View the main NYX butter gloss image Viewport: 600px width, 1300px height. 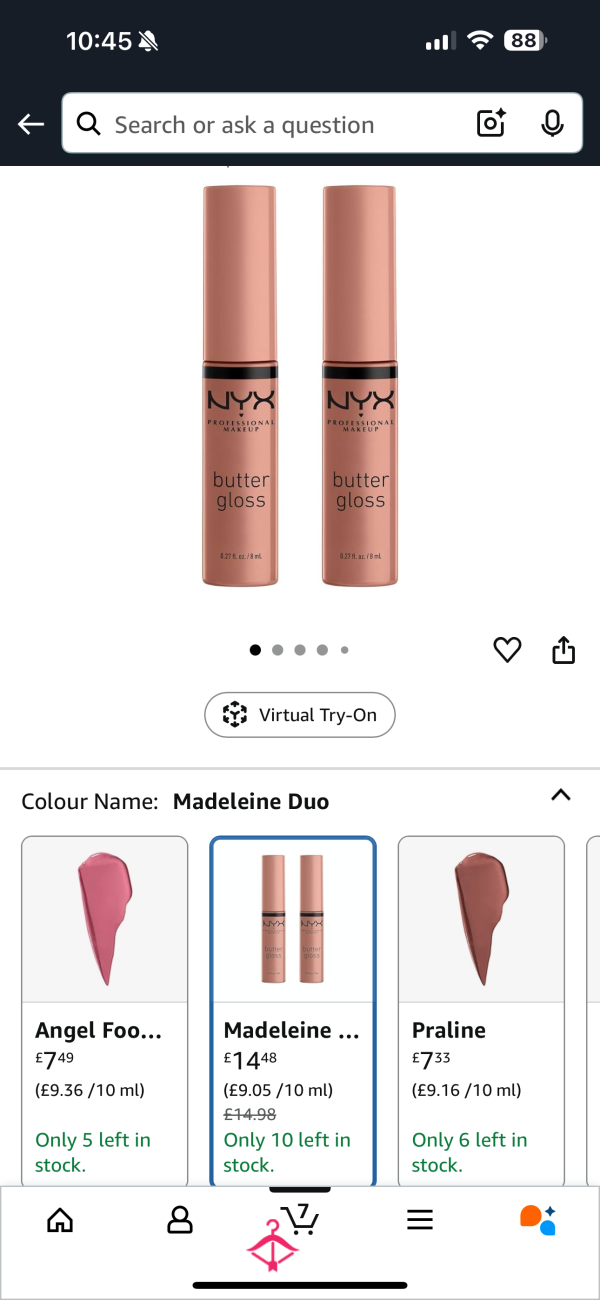(300, 385)
